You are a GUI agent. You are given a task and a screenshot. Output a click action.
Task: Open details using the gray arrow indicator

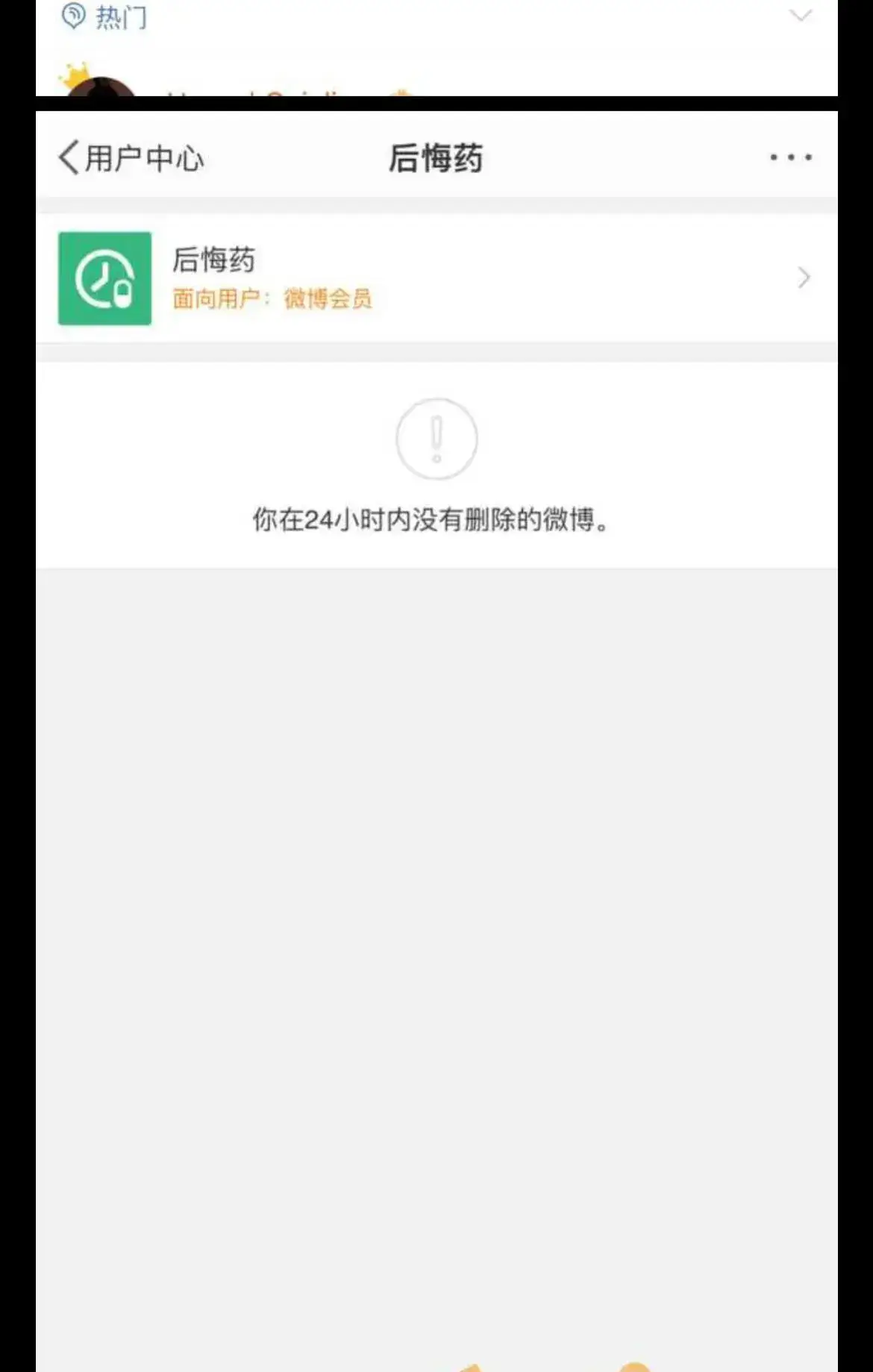click(x=803, y=277)
